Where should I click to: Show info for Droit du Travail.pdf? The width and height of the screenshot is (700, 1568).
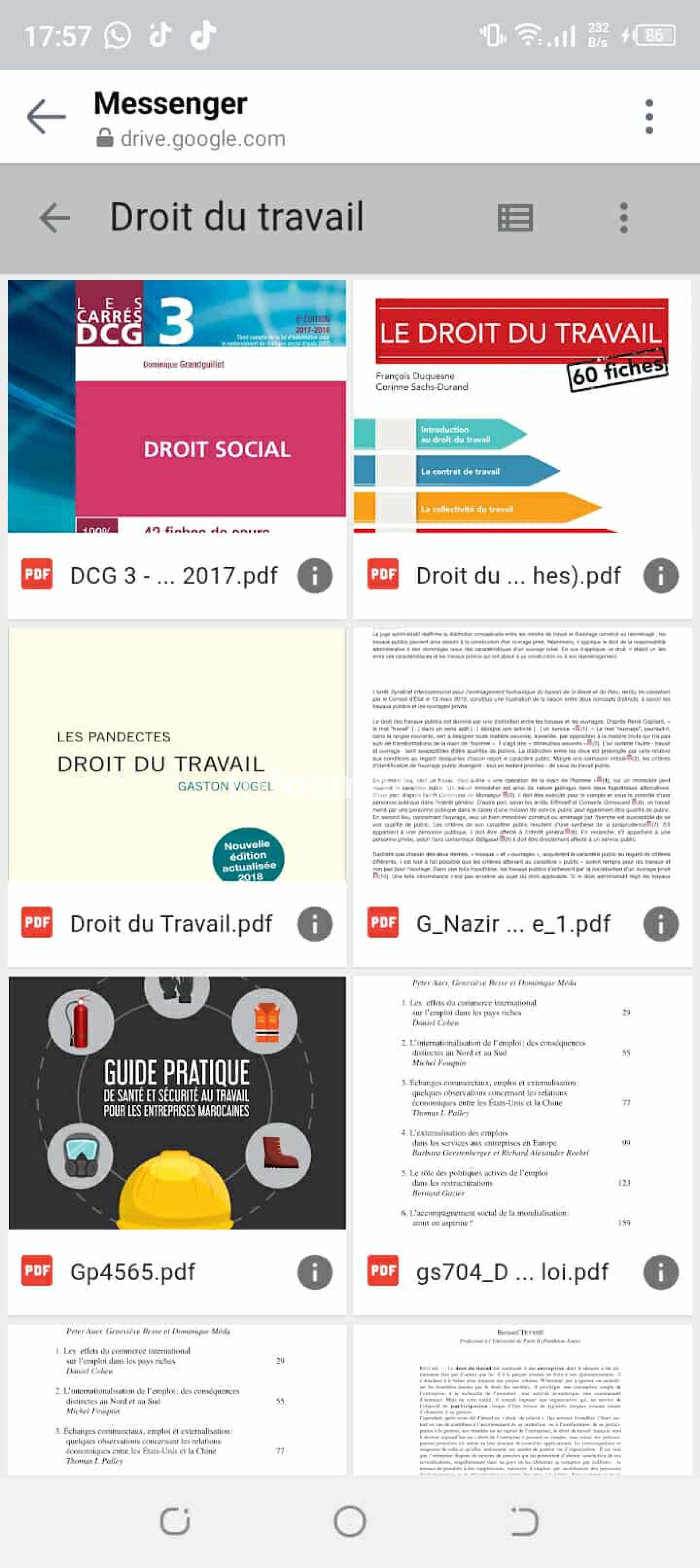(314, 924)
